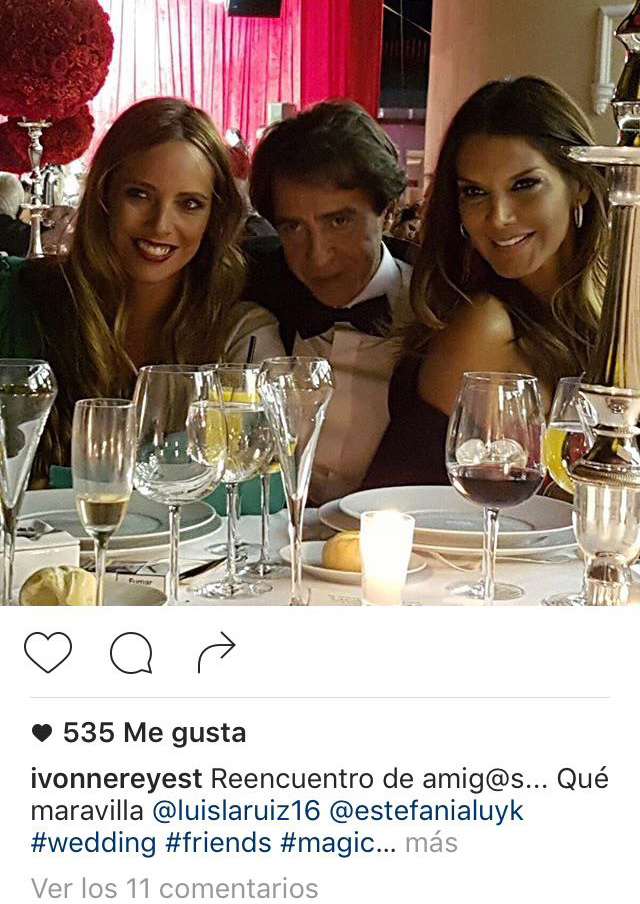640x904 pixels.
Task: Open the #friends hashtag
Action: 218,843
